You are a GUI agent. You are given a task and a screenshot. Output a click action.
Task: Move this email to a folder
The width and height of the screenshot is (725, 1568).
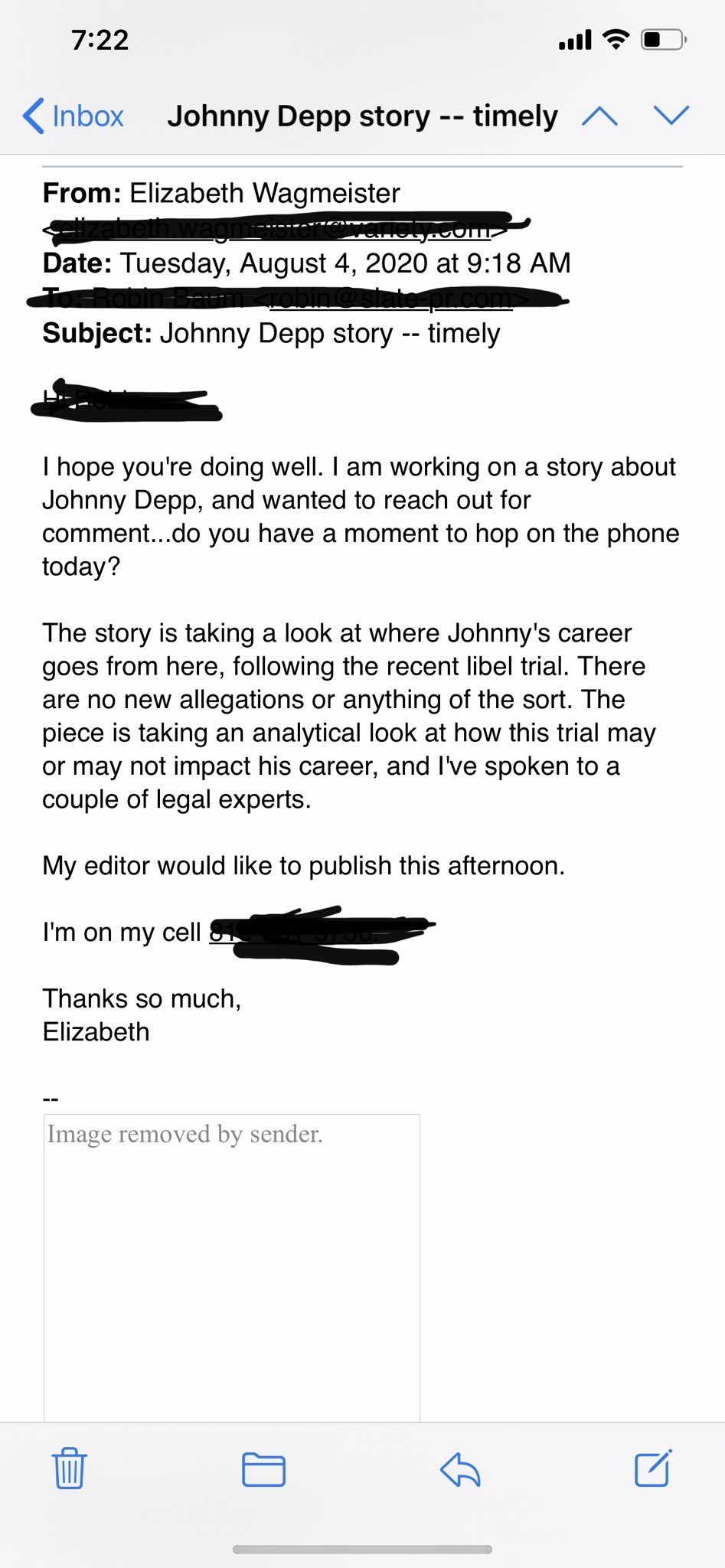263,1469
